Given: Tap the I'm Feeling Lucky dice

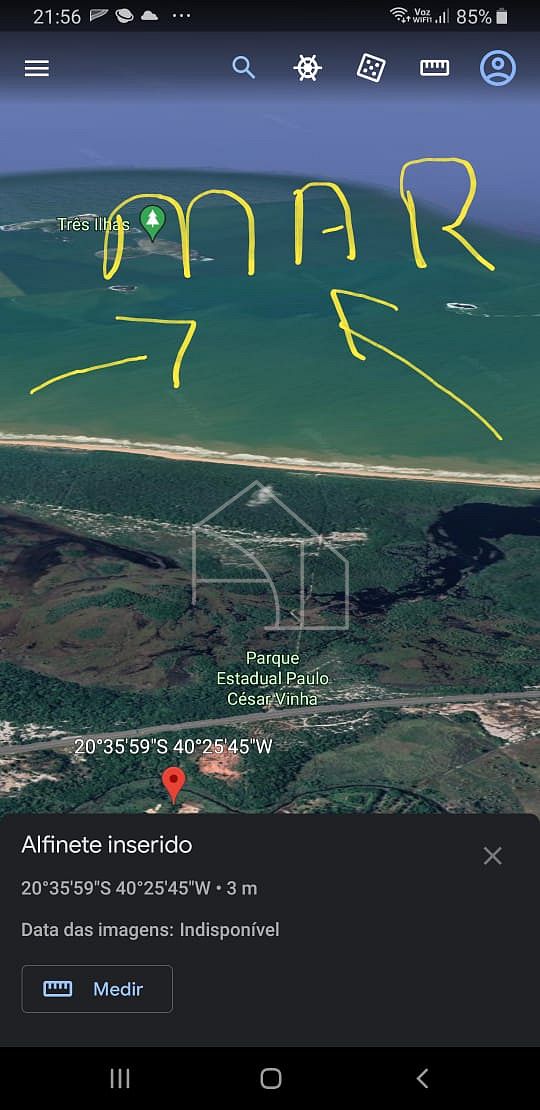Looking at the screenshot, I should tap(371, 68).
